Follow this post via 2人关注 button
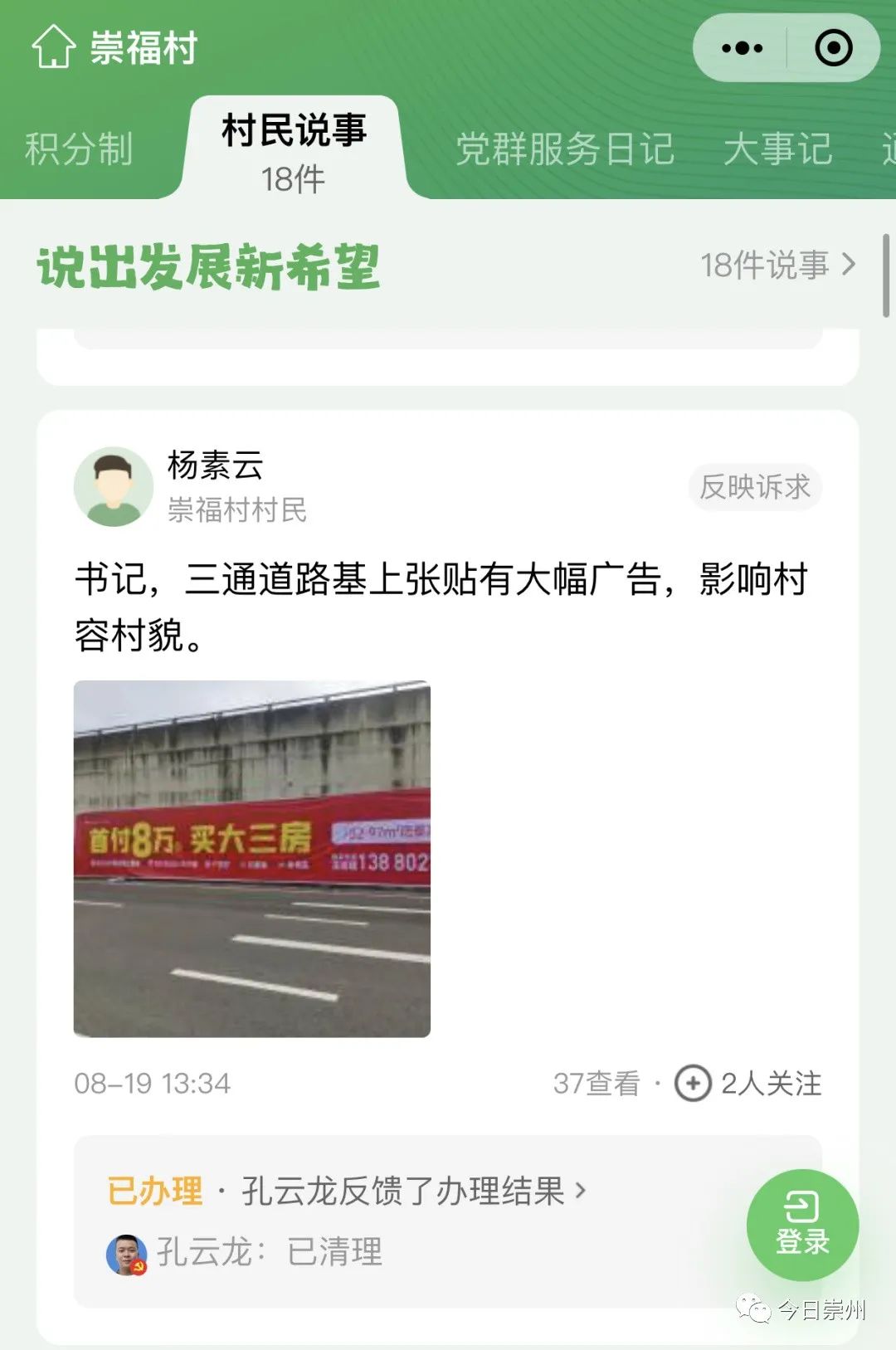The height and width of the screenshot is (1350, 896). (748, 1083)
